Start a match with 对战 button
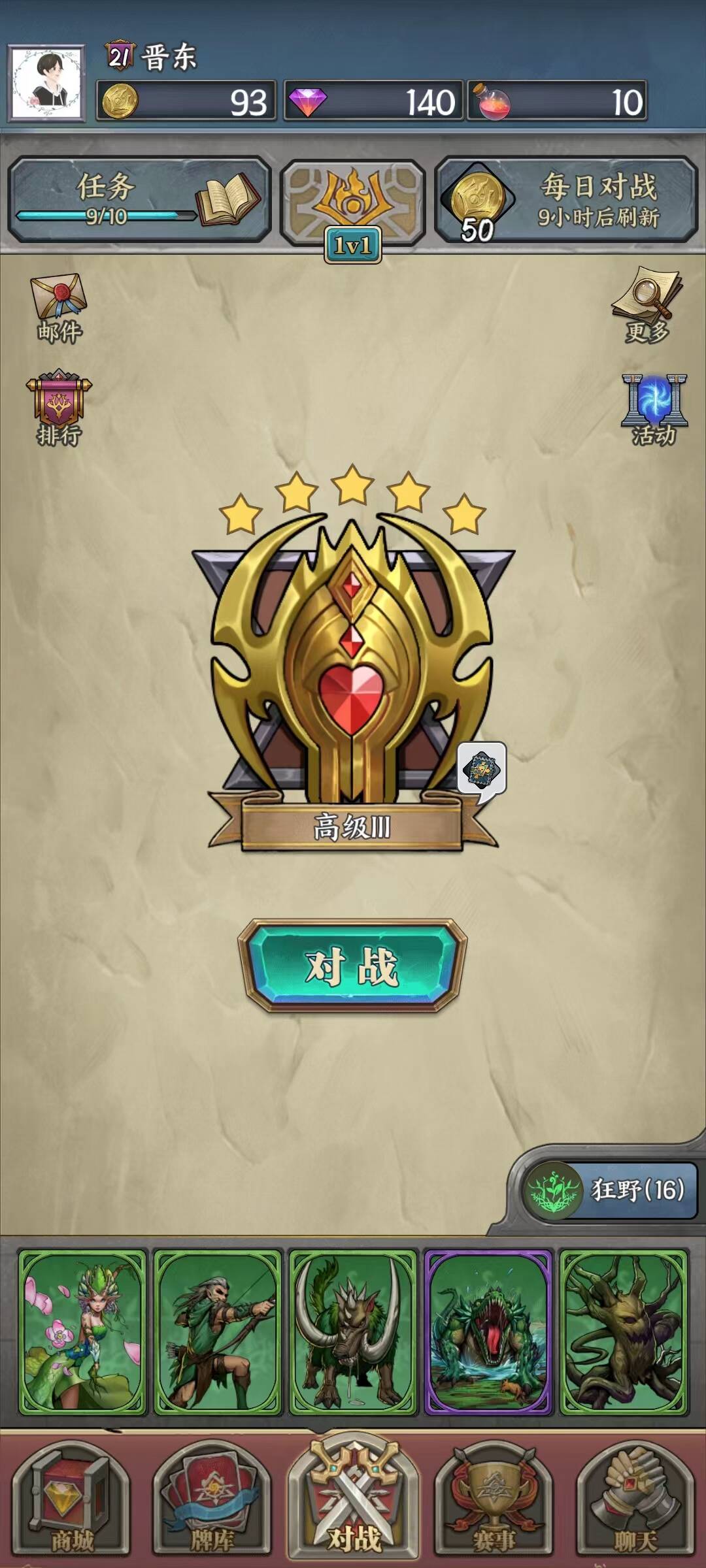This screenshot has width=706, height=1568. (352, 966)
